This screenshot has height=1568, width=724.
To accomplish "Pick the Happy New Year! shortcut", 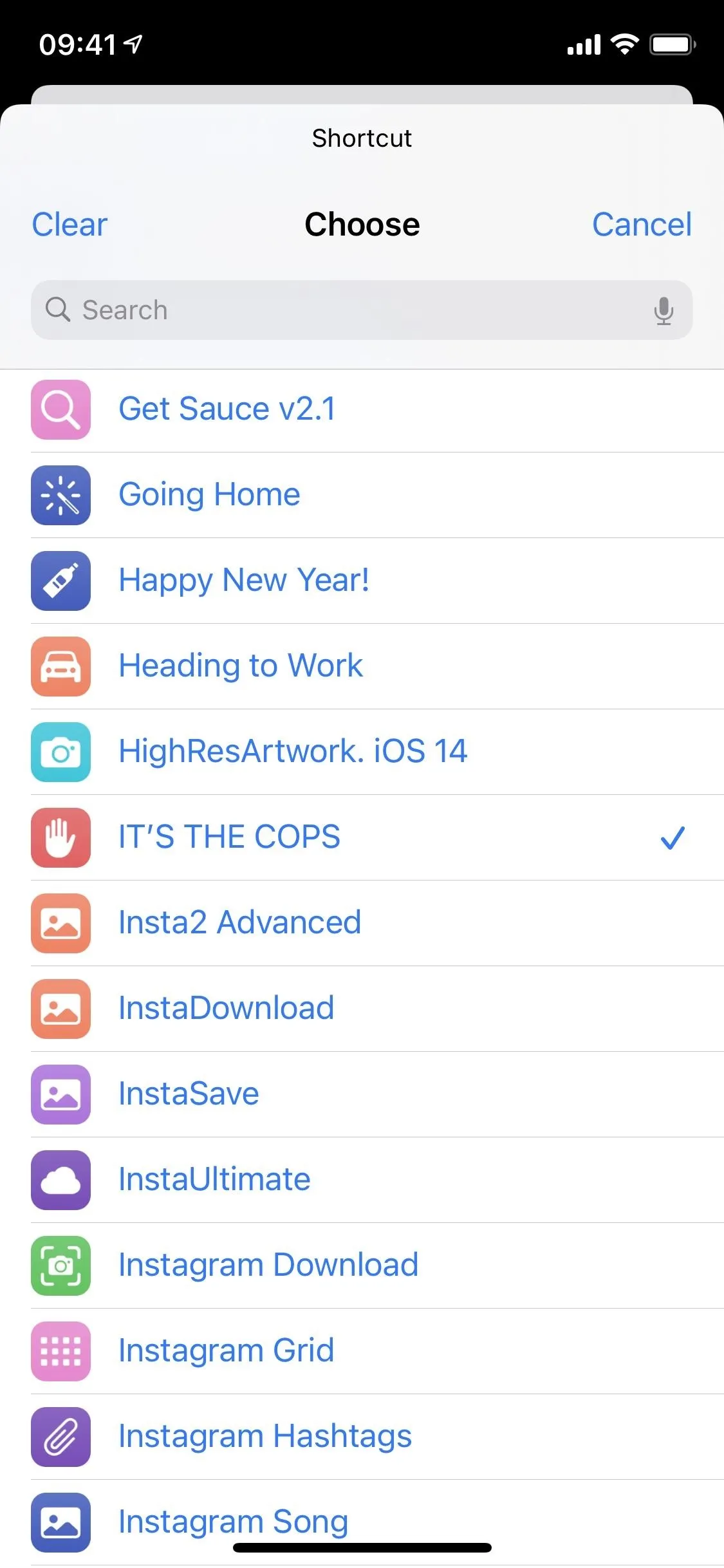I will (x=362, y=581).
